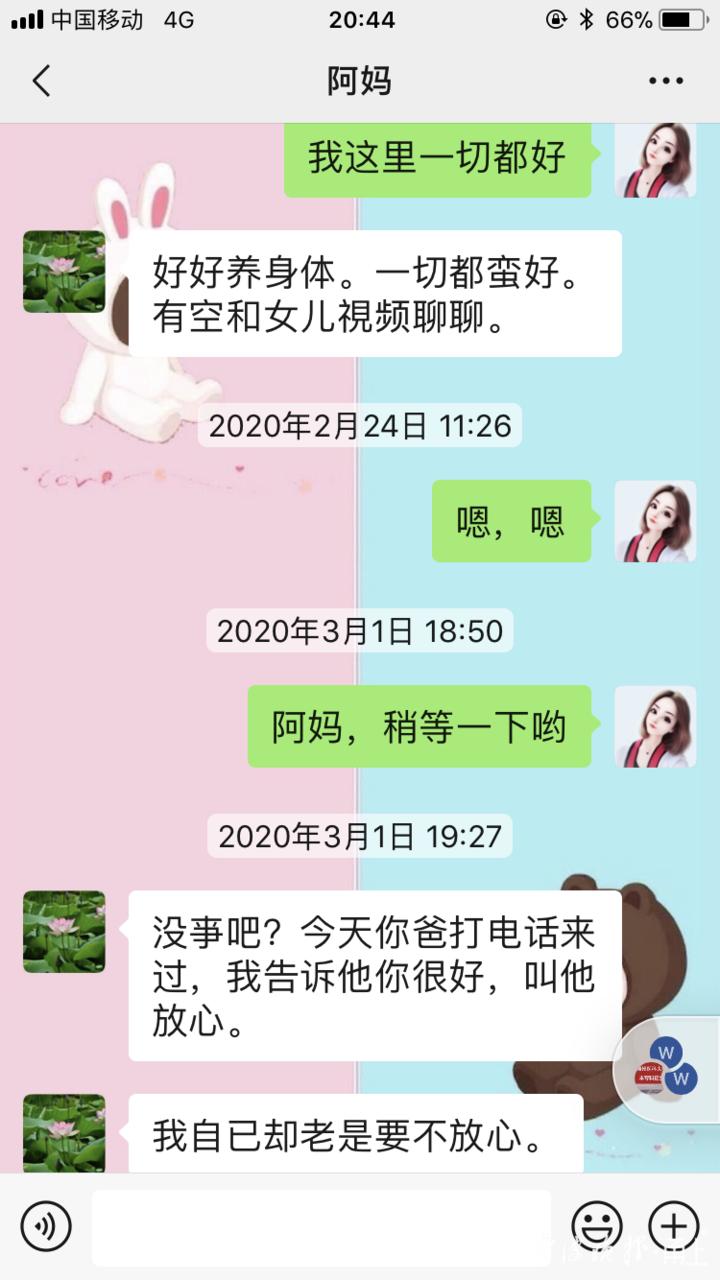Tap the "嗯，嗯" message bubble
This screenshot has height=1280, width=720.
(511, 523)
